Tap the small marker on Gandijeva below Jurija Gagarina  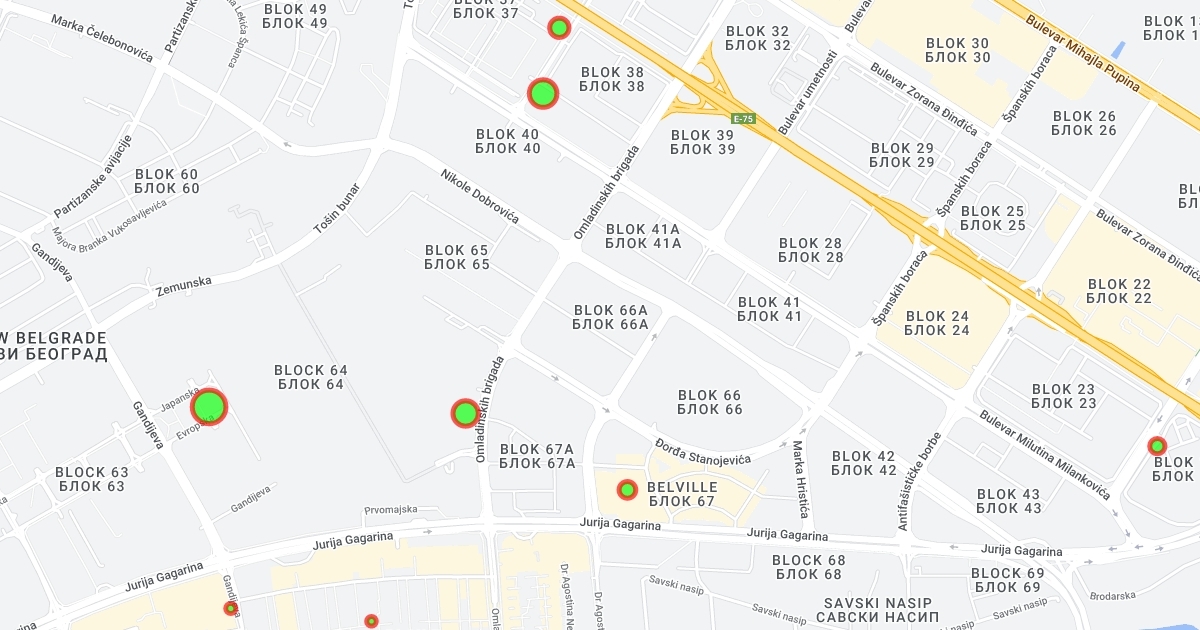tap(230, 608)
